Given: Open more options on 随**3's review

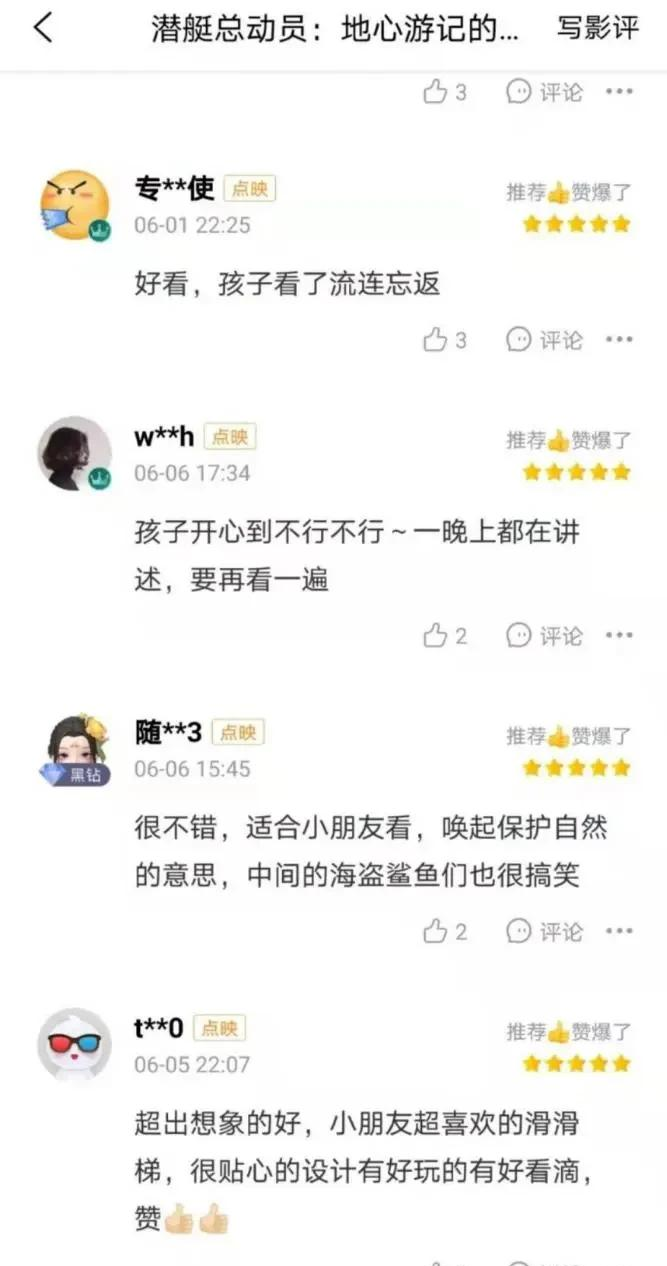Looking at the screenshot, I should [619, 931].
